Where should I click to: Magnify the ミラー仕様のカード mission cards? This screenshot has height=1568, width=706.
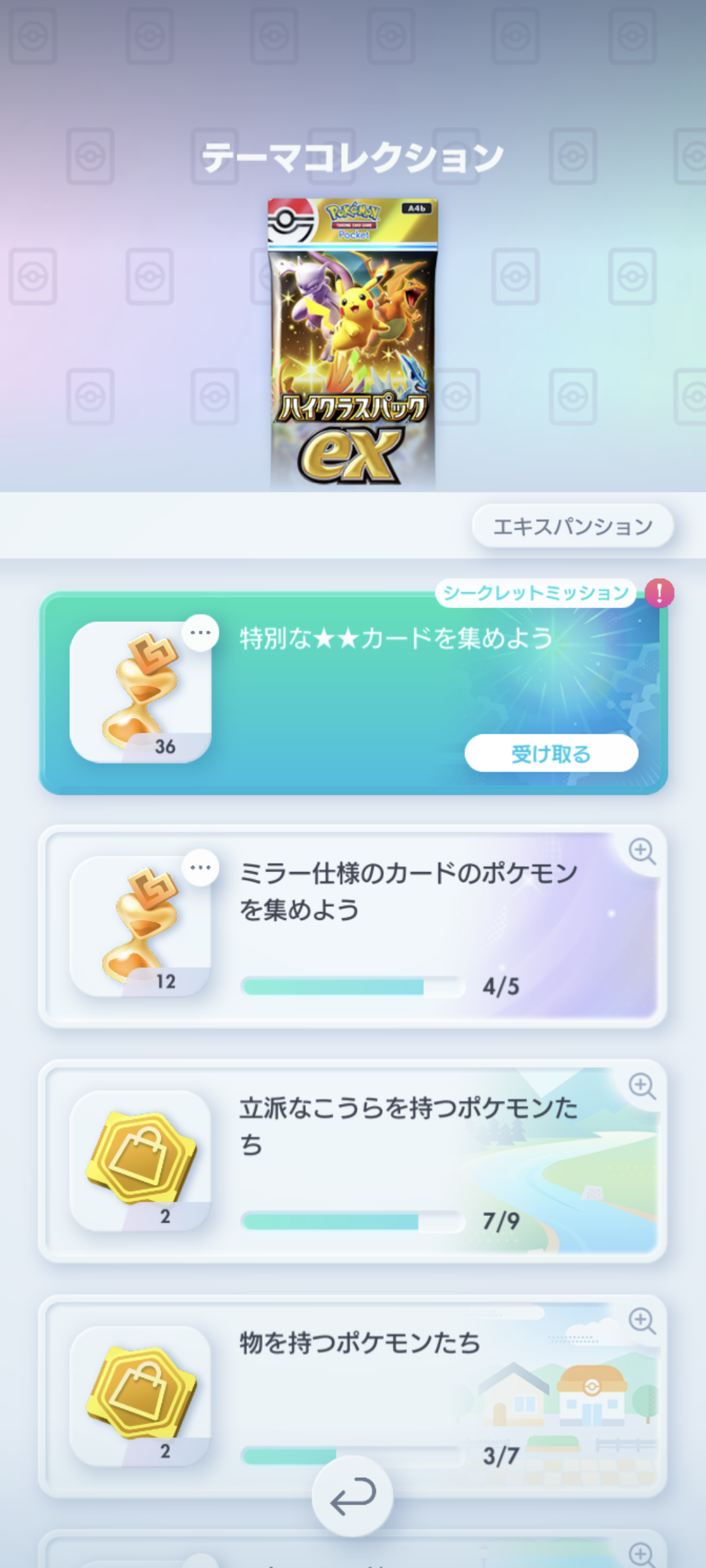point(641,851)
